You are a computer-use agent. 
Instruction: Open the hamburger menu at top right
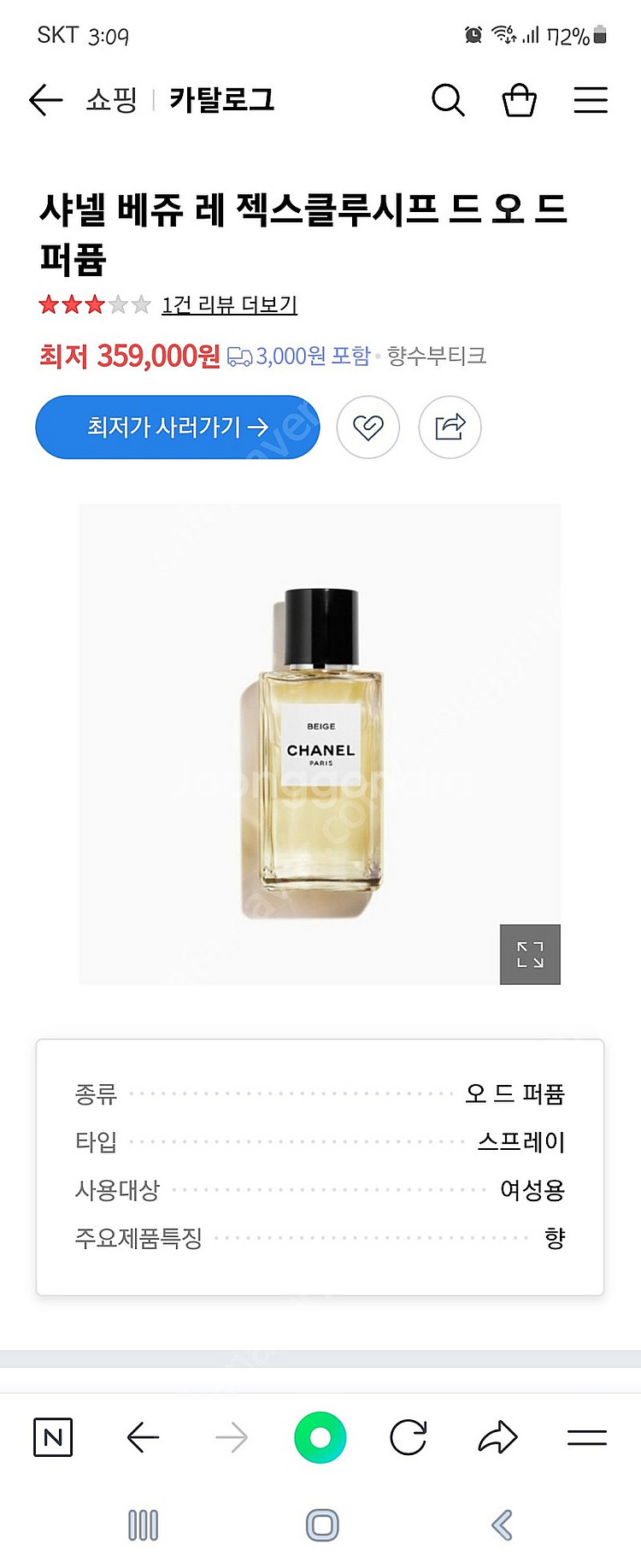coord(591,100)
